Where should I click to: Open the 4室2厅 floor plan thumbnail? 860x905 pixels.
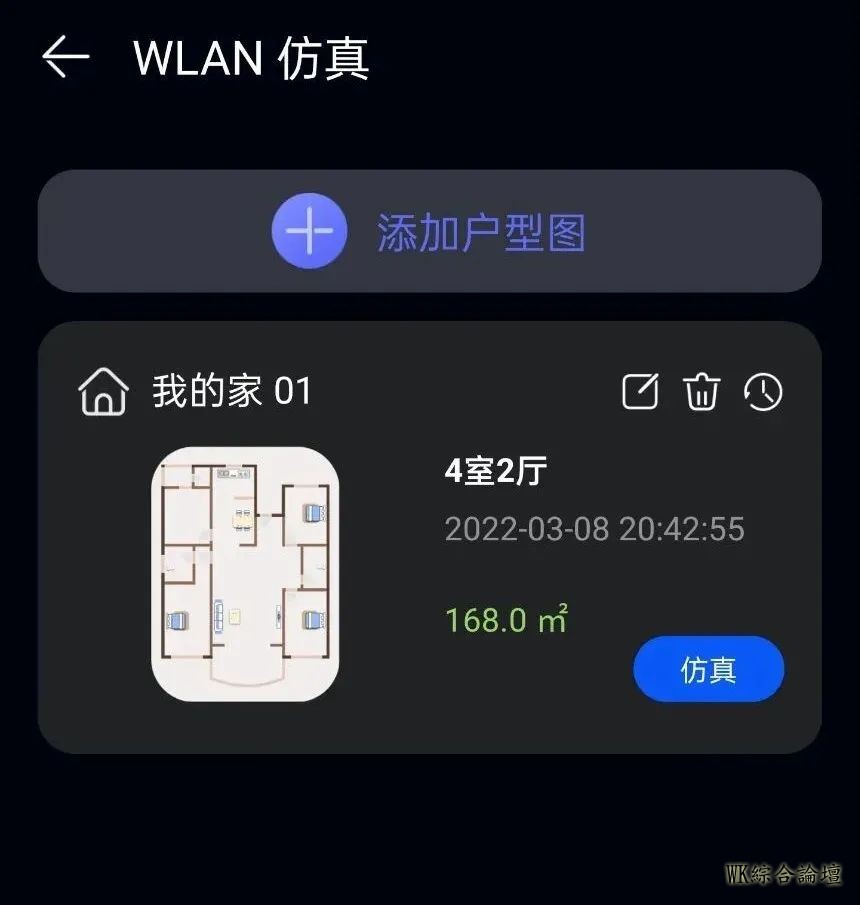coord(245,574)
